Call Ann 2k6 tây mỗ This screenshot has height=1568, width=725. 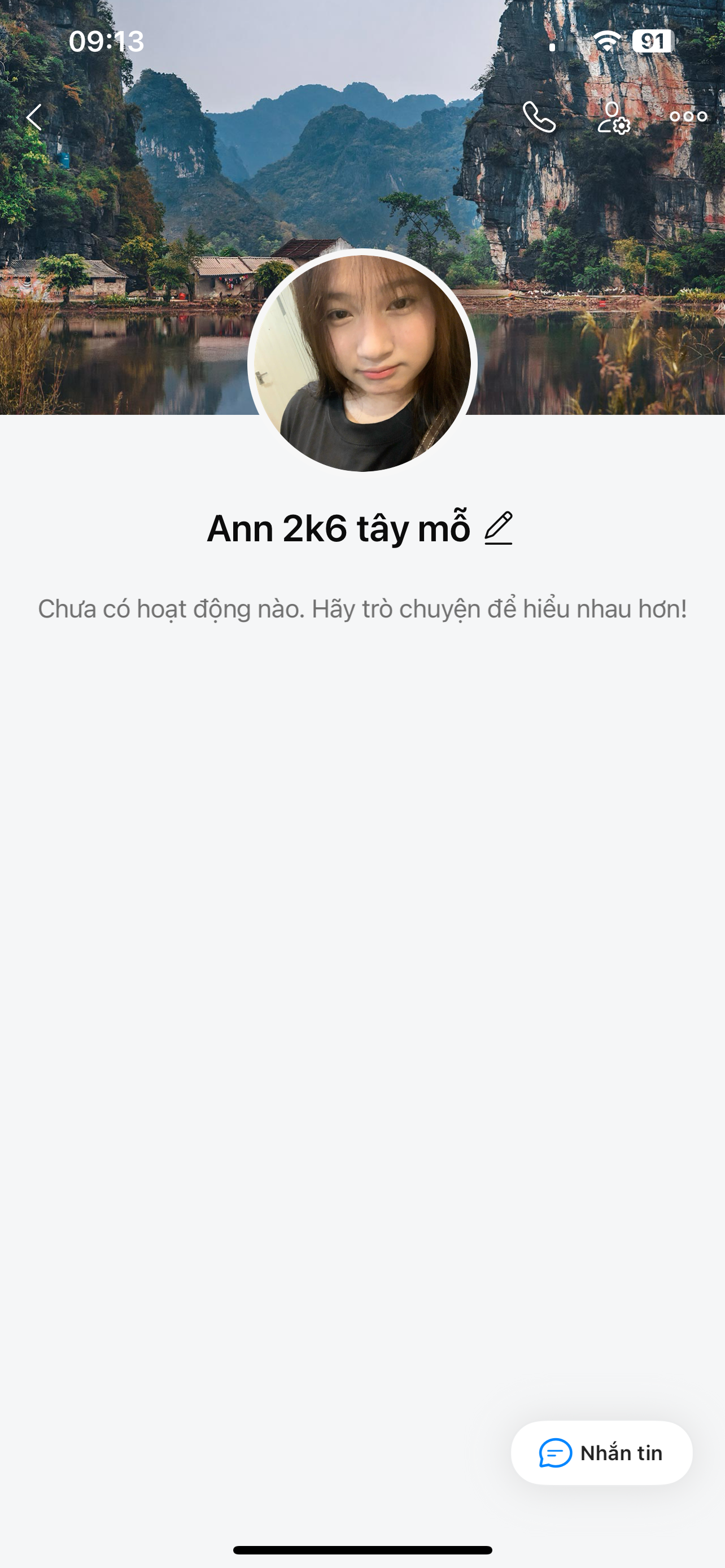[x=539, y=117]
